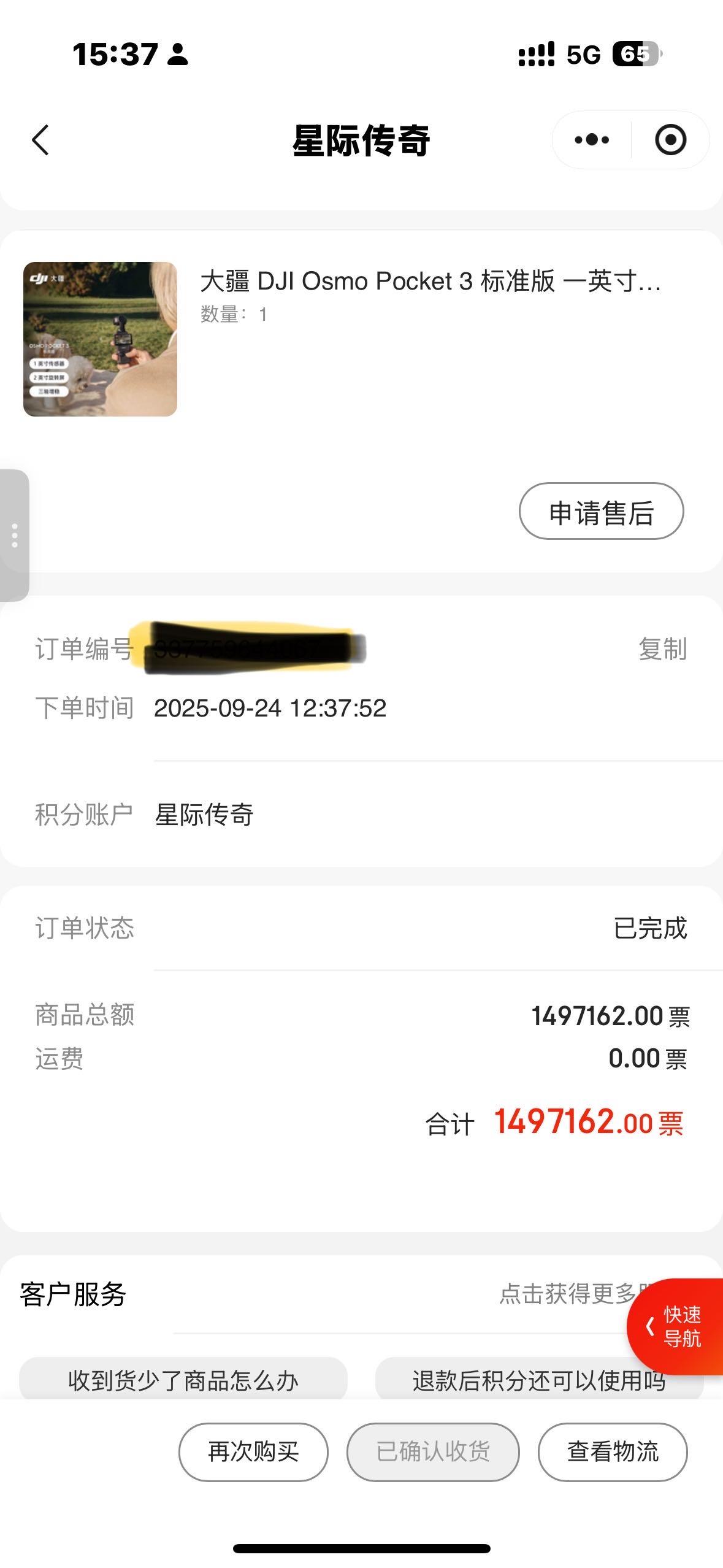This screenshot has width=723, height=1568.
Task: Tap 申请售后 to request after-sales service
Action: pos(601,512)
